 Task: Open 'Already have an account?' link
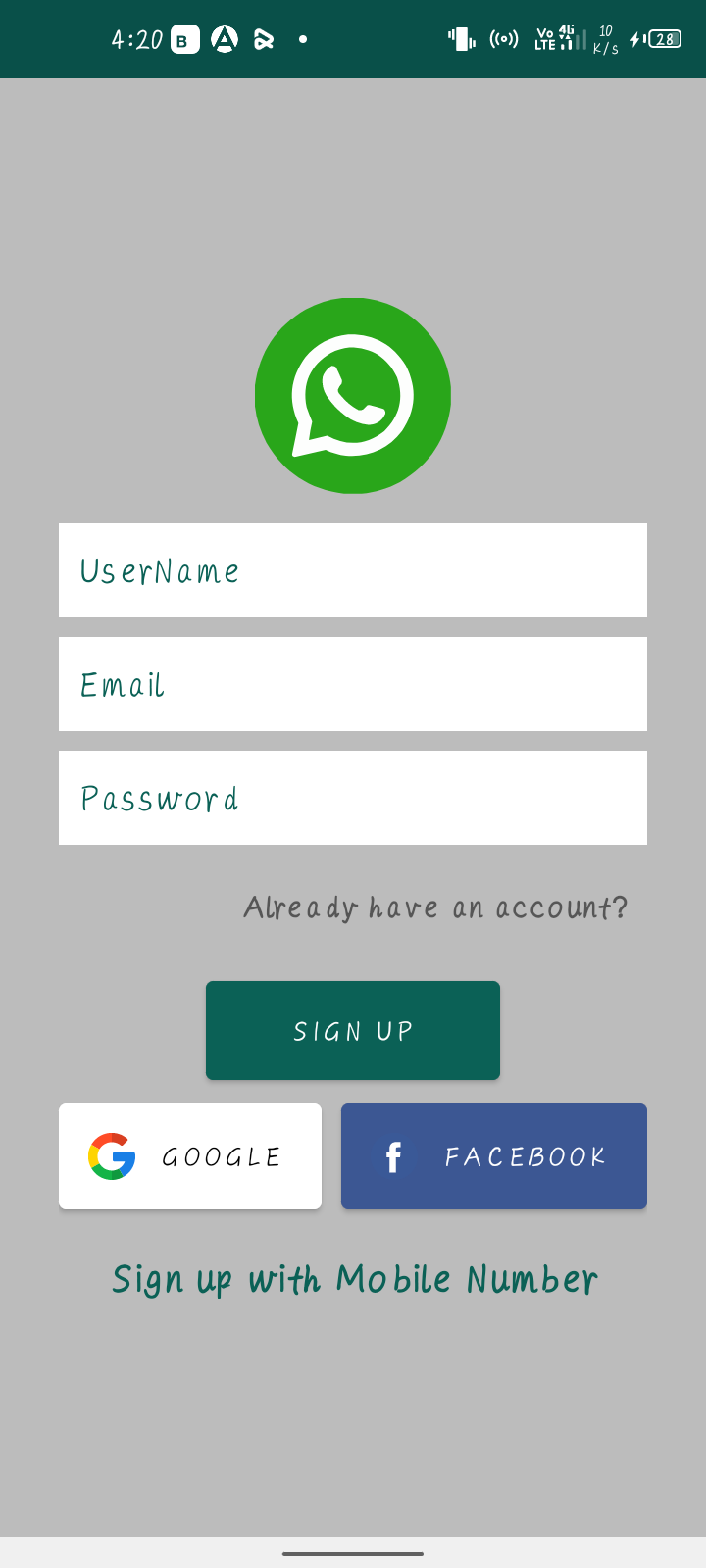pyautogui.click(x=436, y=906)
